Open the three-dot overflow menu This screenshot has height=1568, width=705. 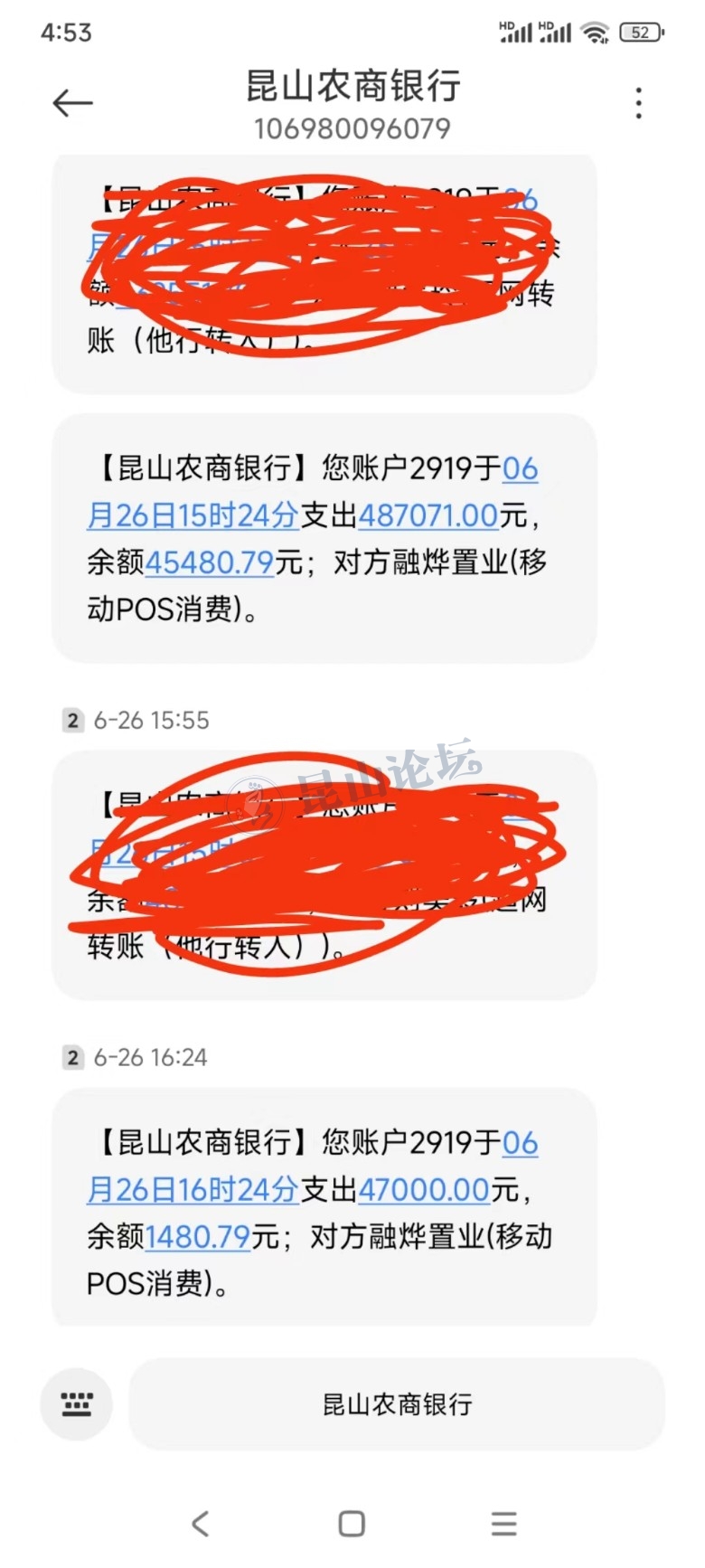pos(639,103)
